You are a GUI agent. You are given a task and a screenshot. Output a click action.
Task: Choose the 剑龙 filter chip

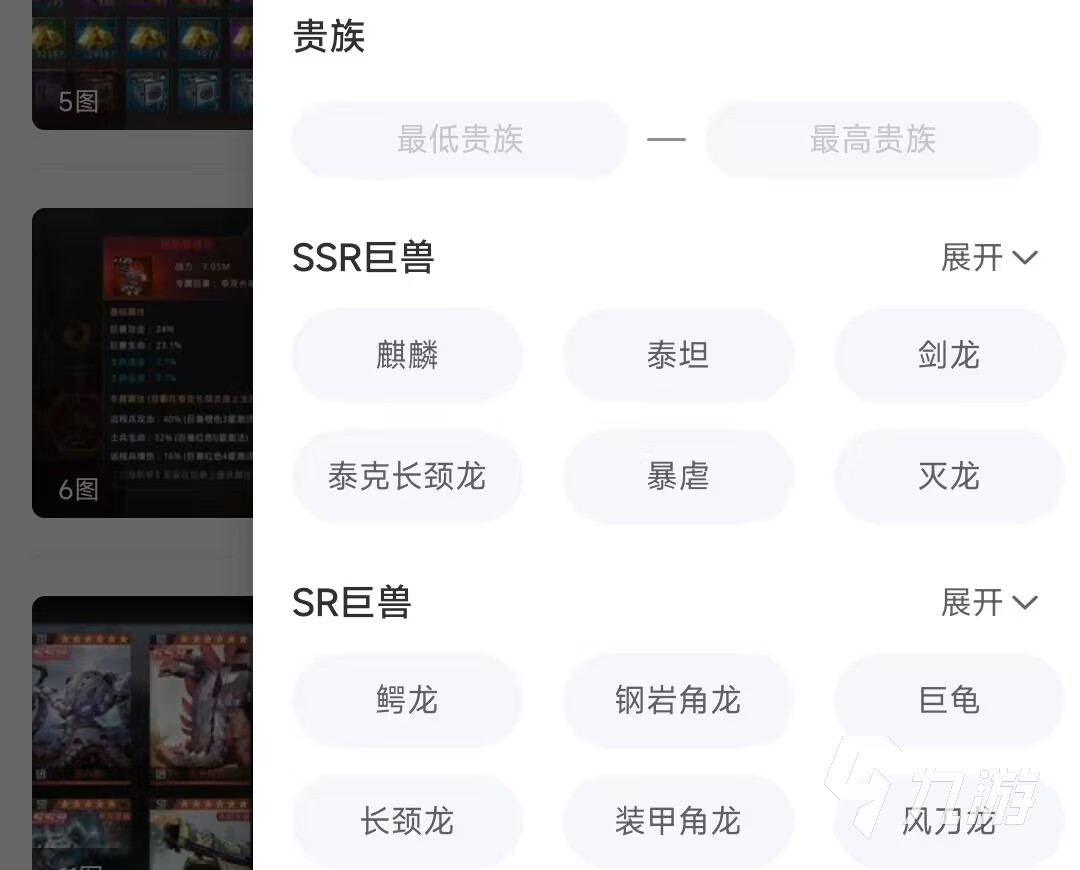[x=948, y=356]
